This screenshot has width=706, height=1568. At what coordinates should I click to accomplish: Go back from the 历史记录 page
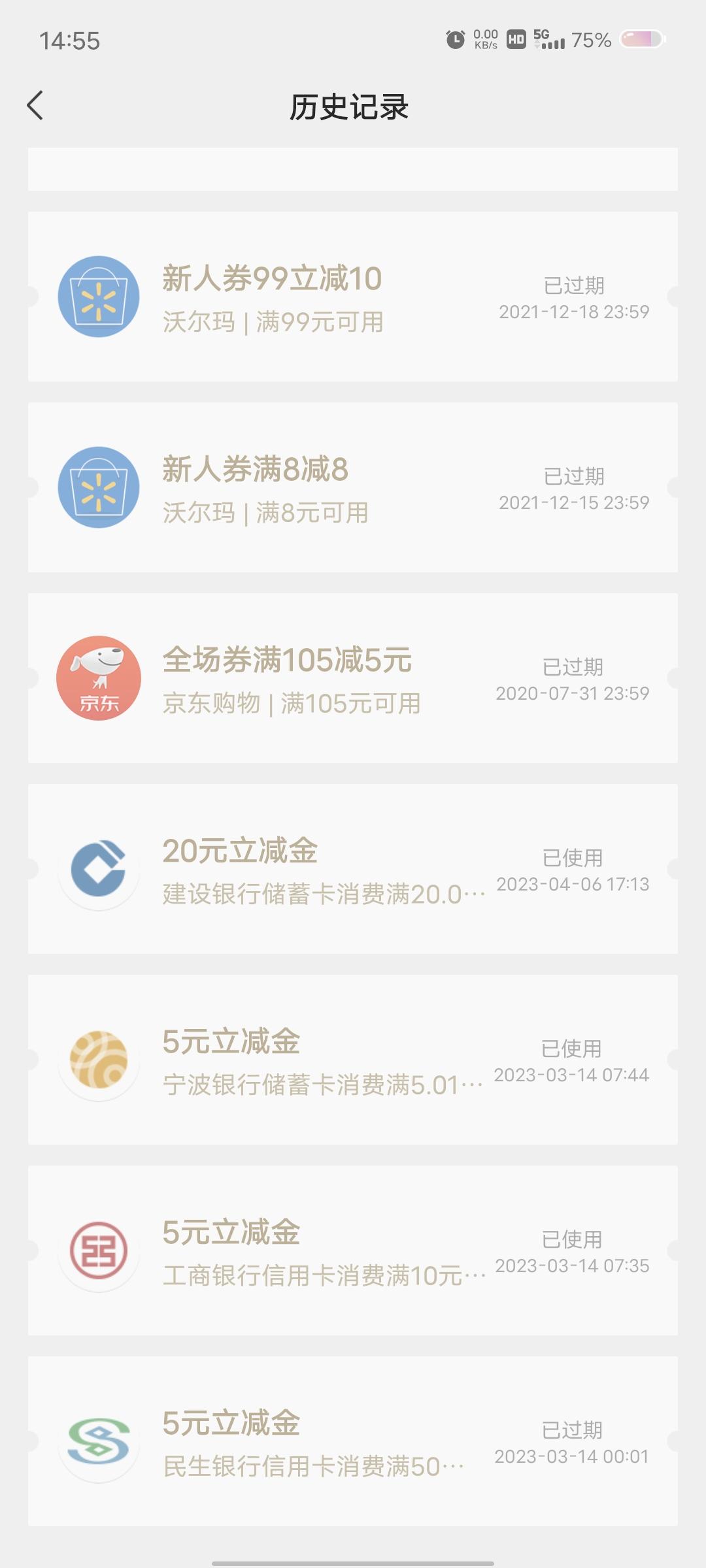[x=35, y=106]
